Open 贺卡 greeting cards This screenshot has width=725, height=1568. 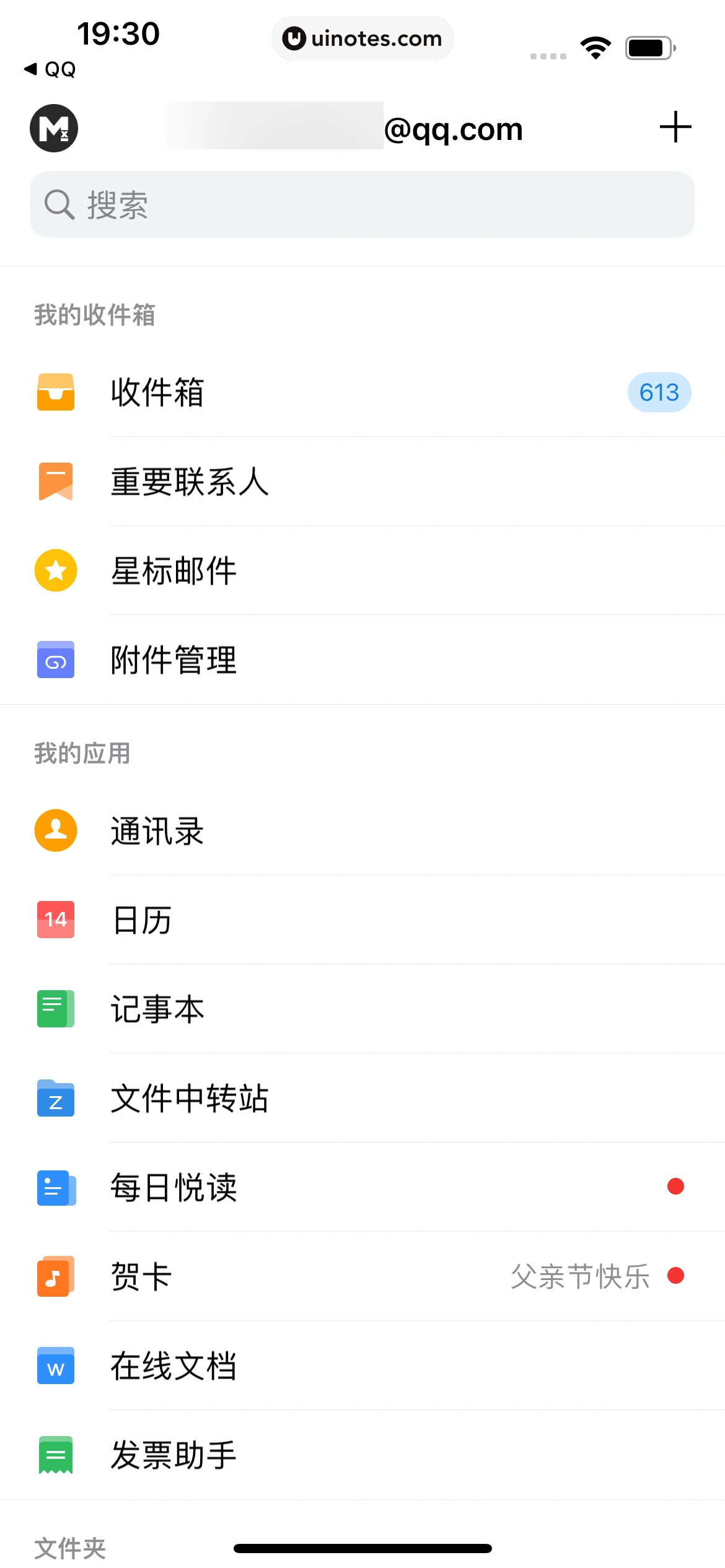coord(362,1276)
